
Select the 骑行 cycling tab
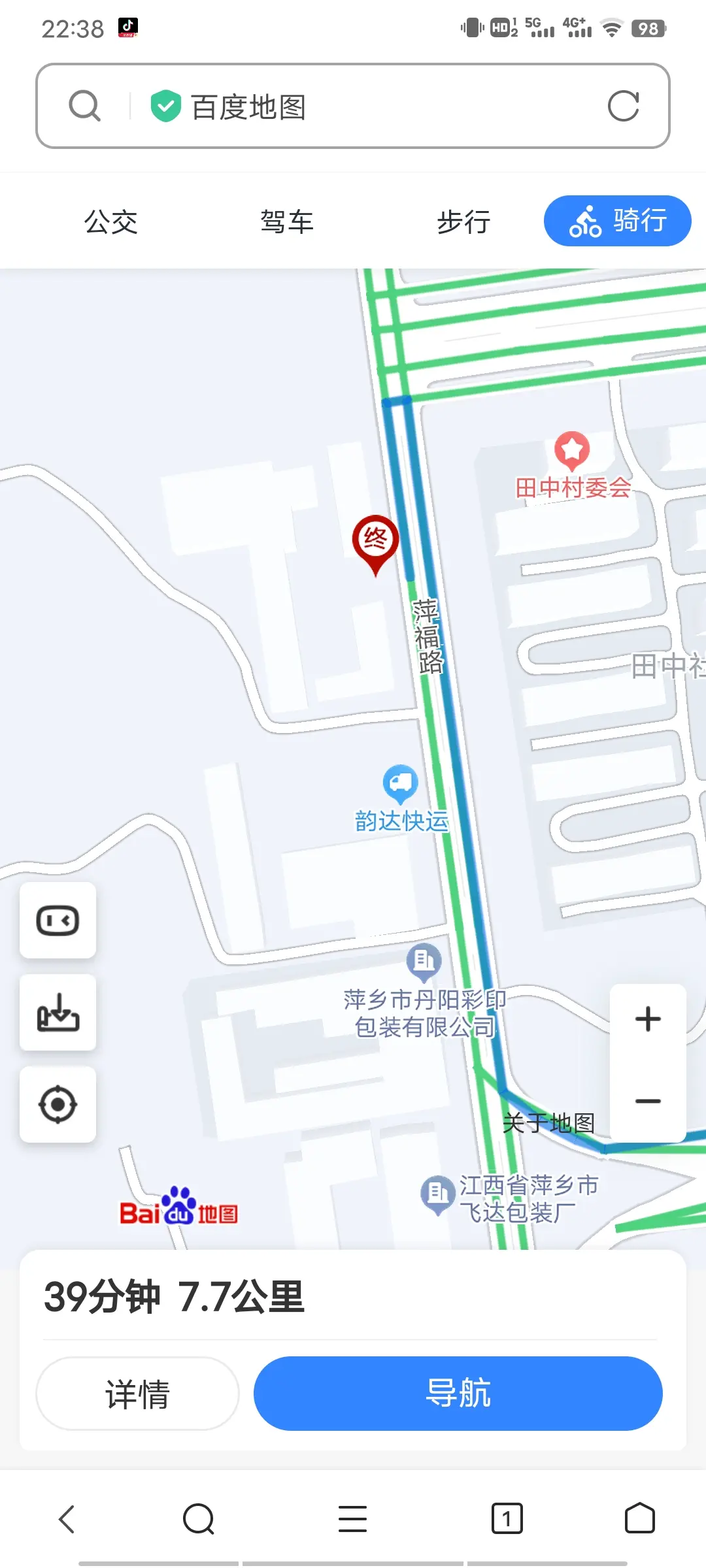617,221
